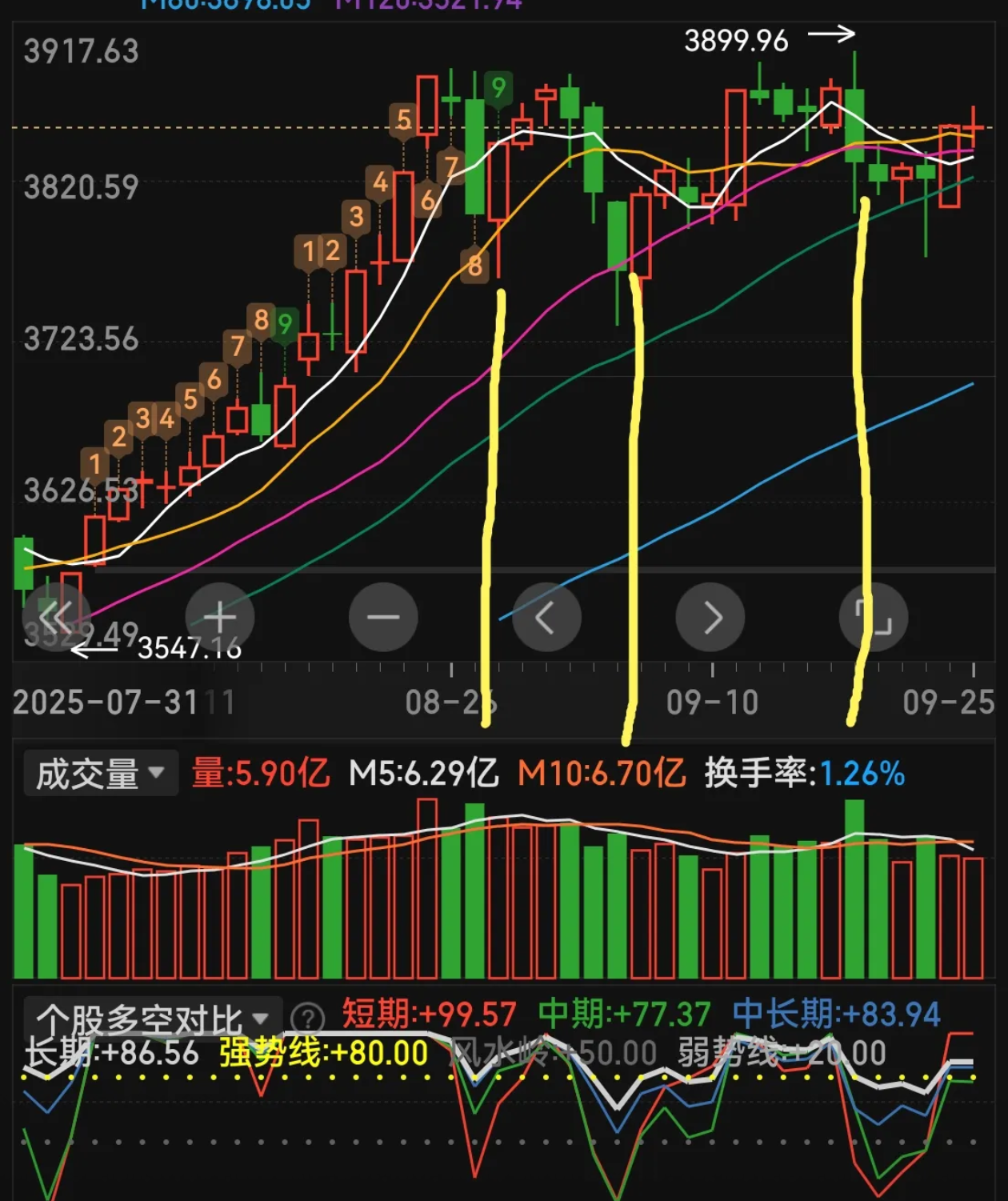The width and height of the screenshot is (1008, 1201).
Task: Click the 3899.96 price annotation text
Action: click(x=738, y=37)
